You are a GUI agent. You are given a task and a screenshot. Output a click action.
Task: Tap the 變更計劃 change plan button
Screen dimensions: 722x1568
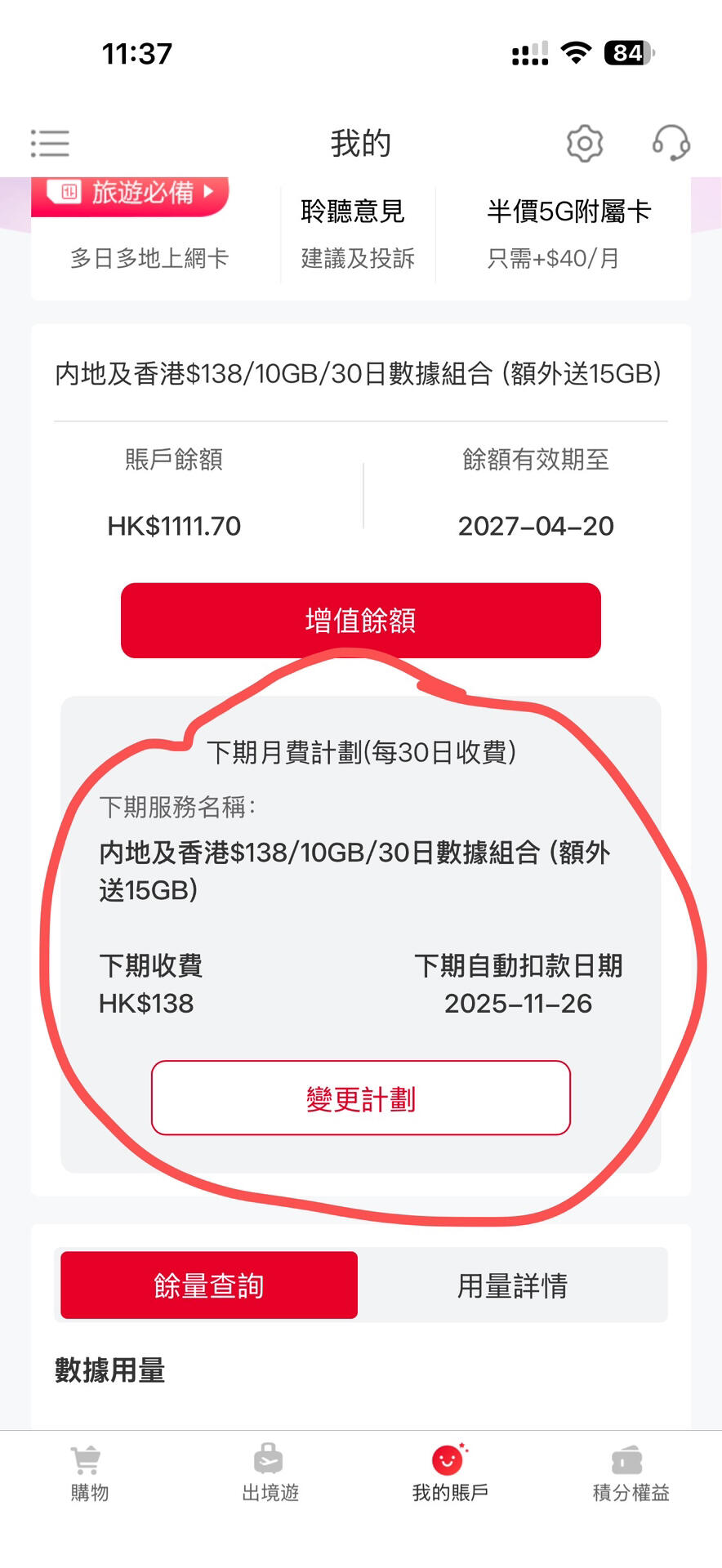pos(360,1098)
